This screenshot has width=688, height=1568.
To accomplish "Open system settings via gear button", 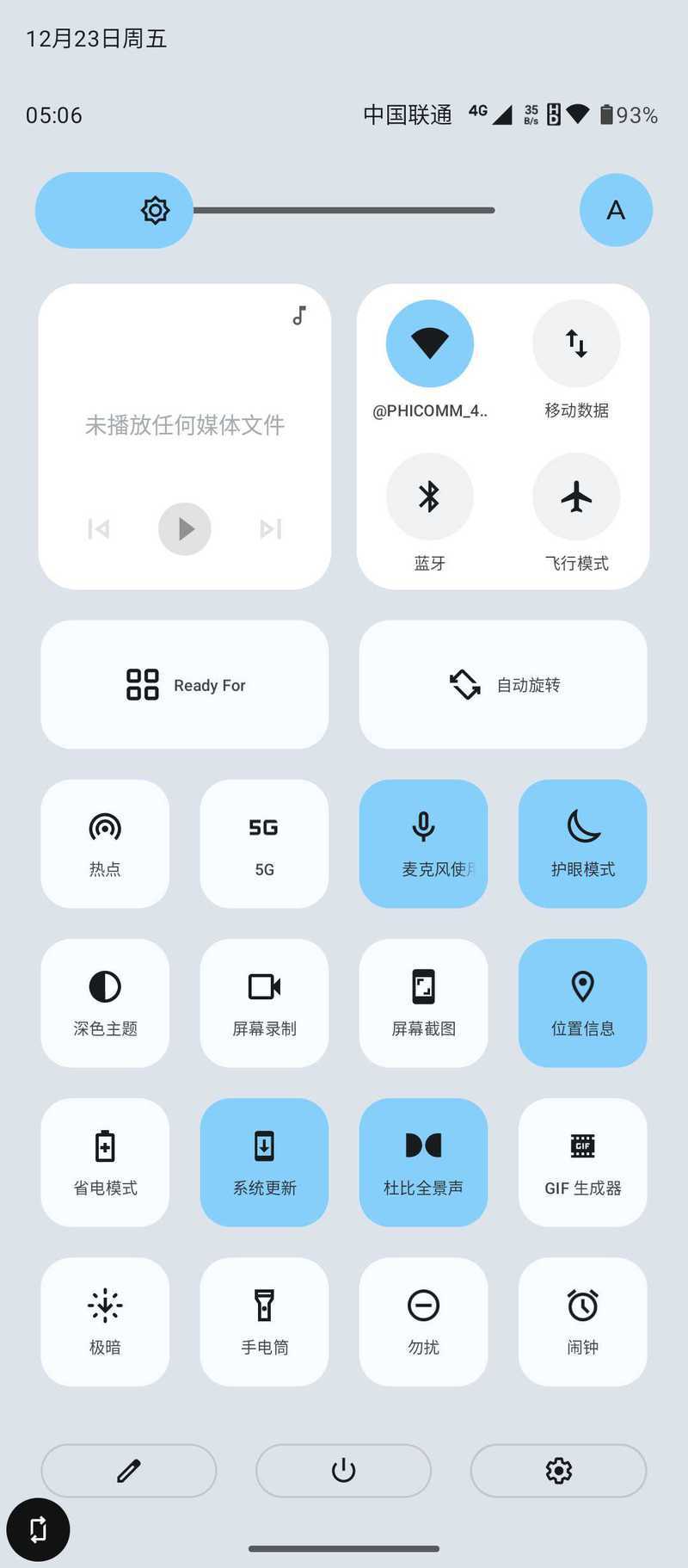I will (x=558, y=1471).
